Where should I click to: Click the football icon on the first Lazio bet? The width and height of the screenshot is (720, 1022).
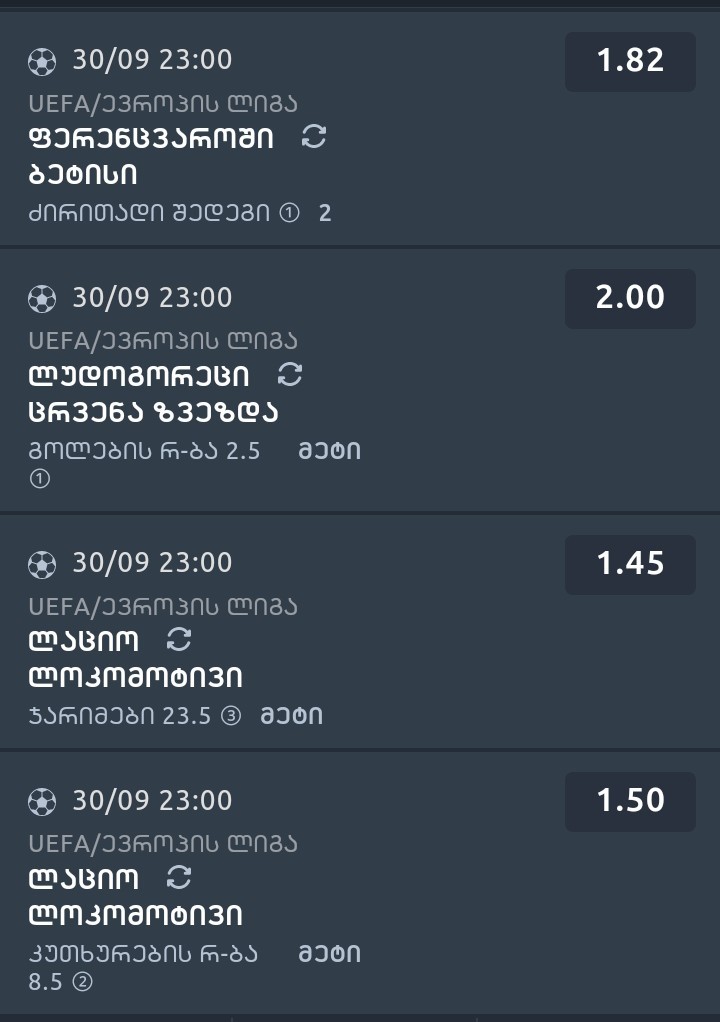point(41,564)
